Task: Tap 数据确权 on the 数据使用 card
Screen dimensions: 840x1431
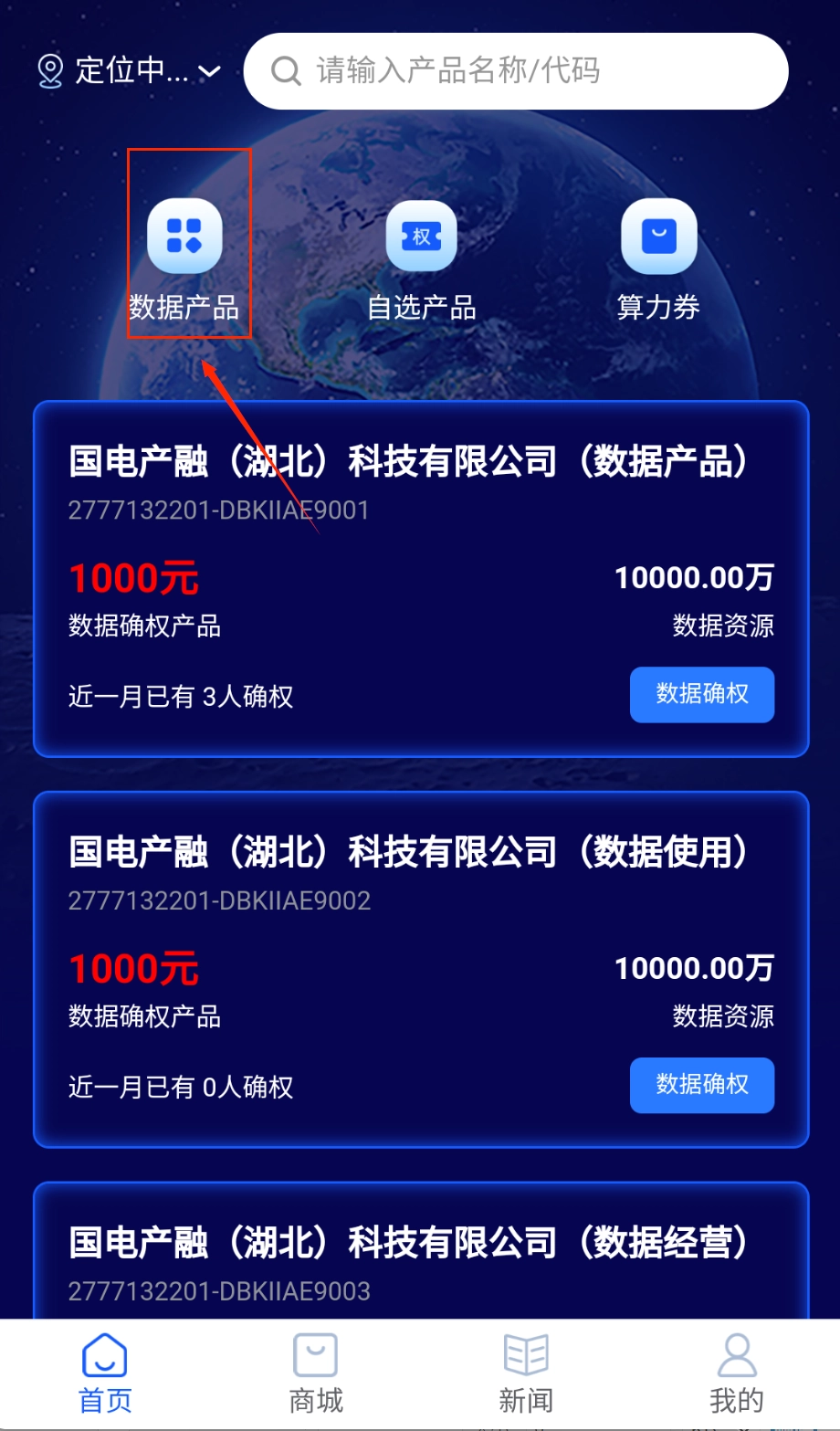Action: pyautogui.click(x=701, y=1085)
